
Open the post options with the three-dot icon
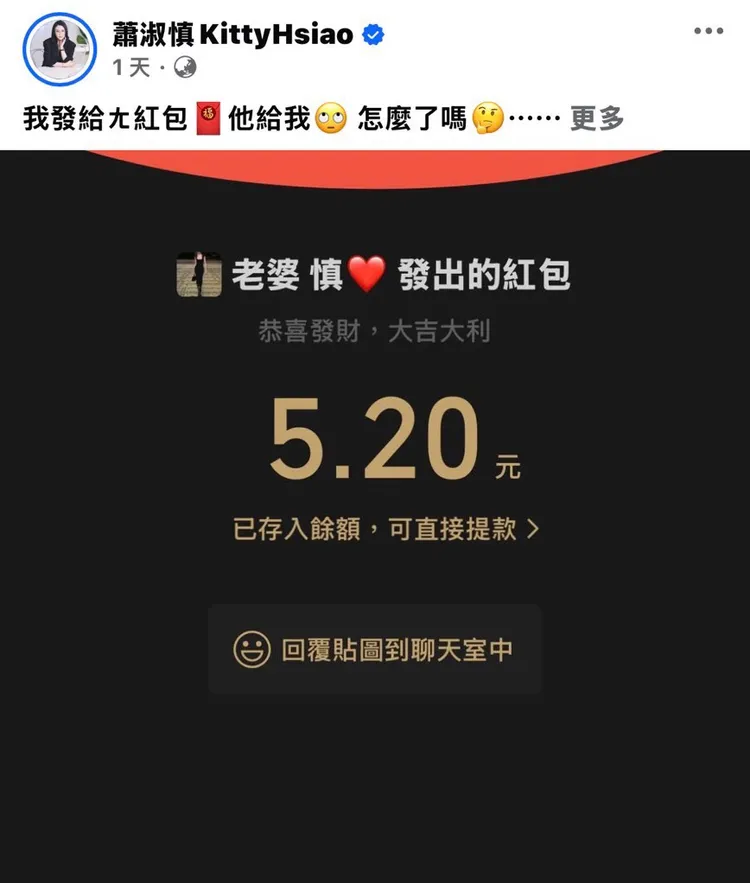pos(709,32)
